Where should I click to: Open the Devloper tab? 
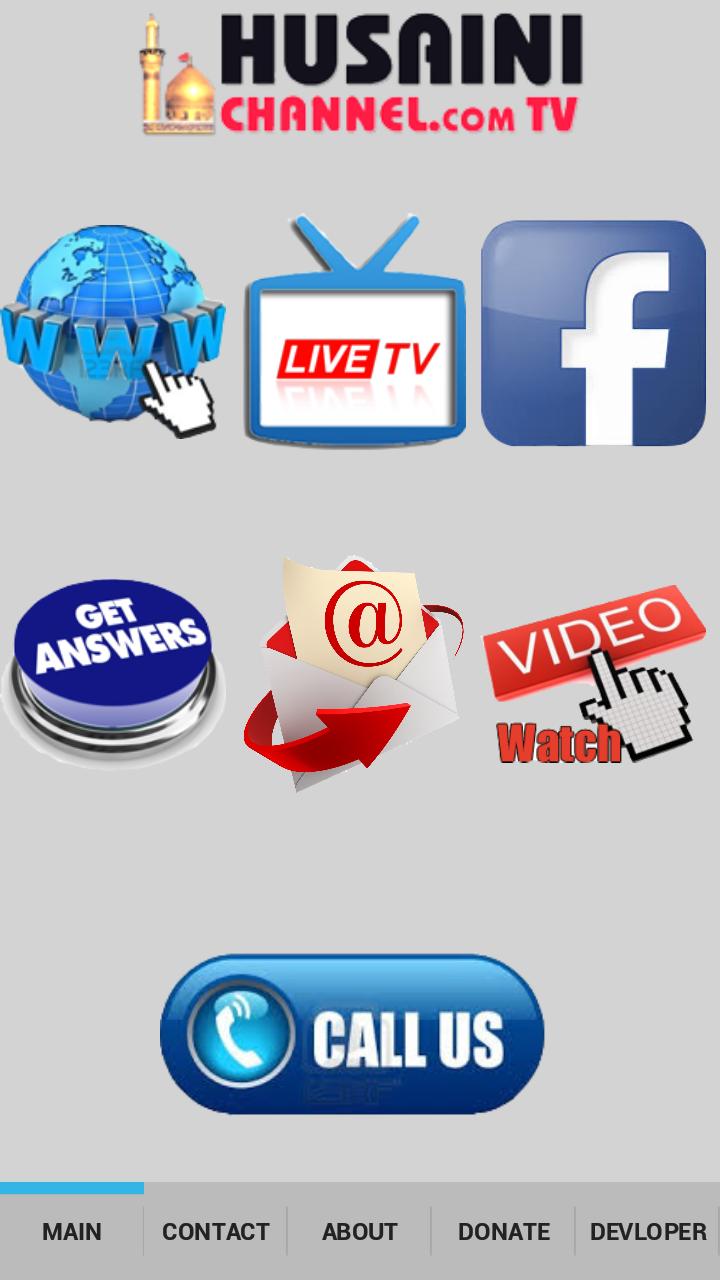pos(648,1231)
